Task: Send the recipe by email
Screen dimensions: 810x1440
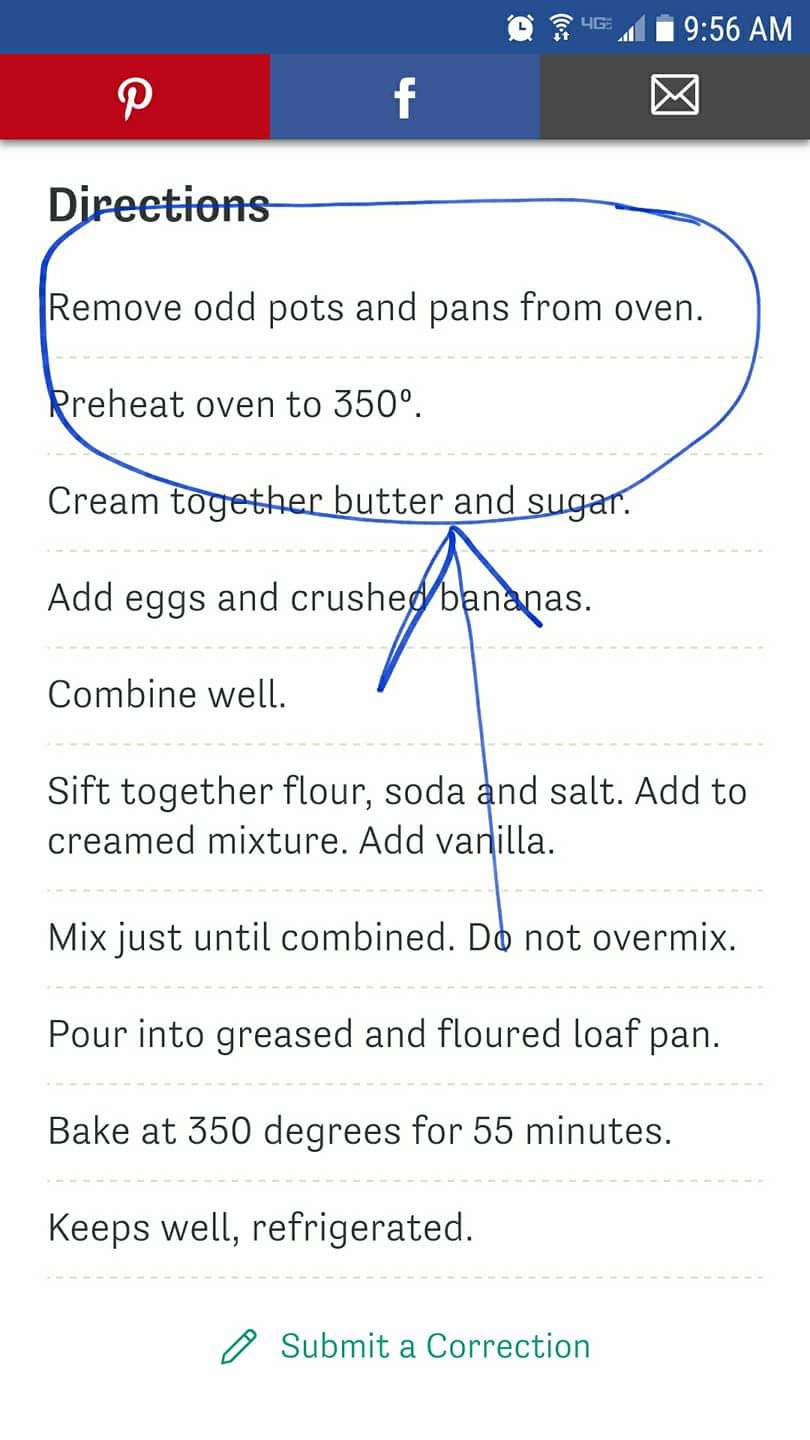Action: [674, 97]
